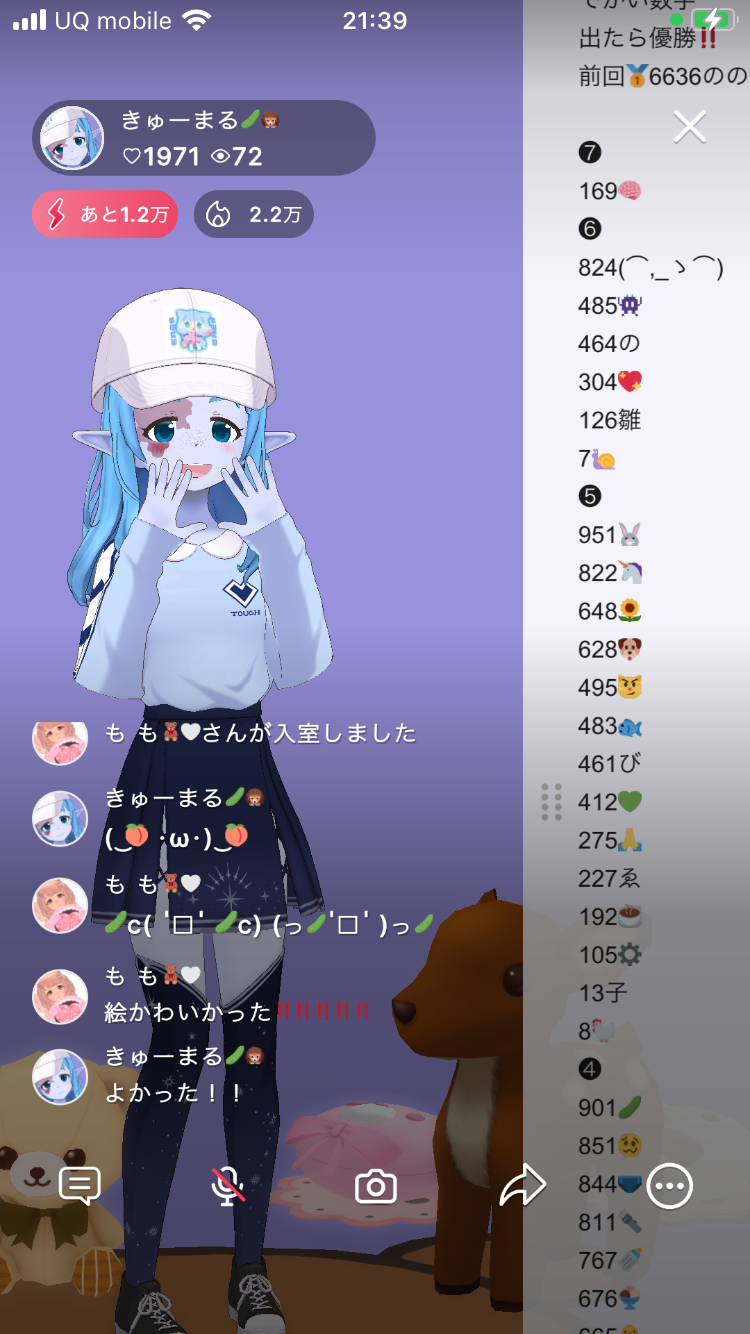Open もも's avatar on 絵かわいかった comment
750x1334 pixels.
[60, 996]
